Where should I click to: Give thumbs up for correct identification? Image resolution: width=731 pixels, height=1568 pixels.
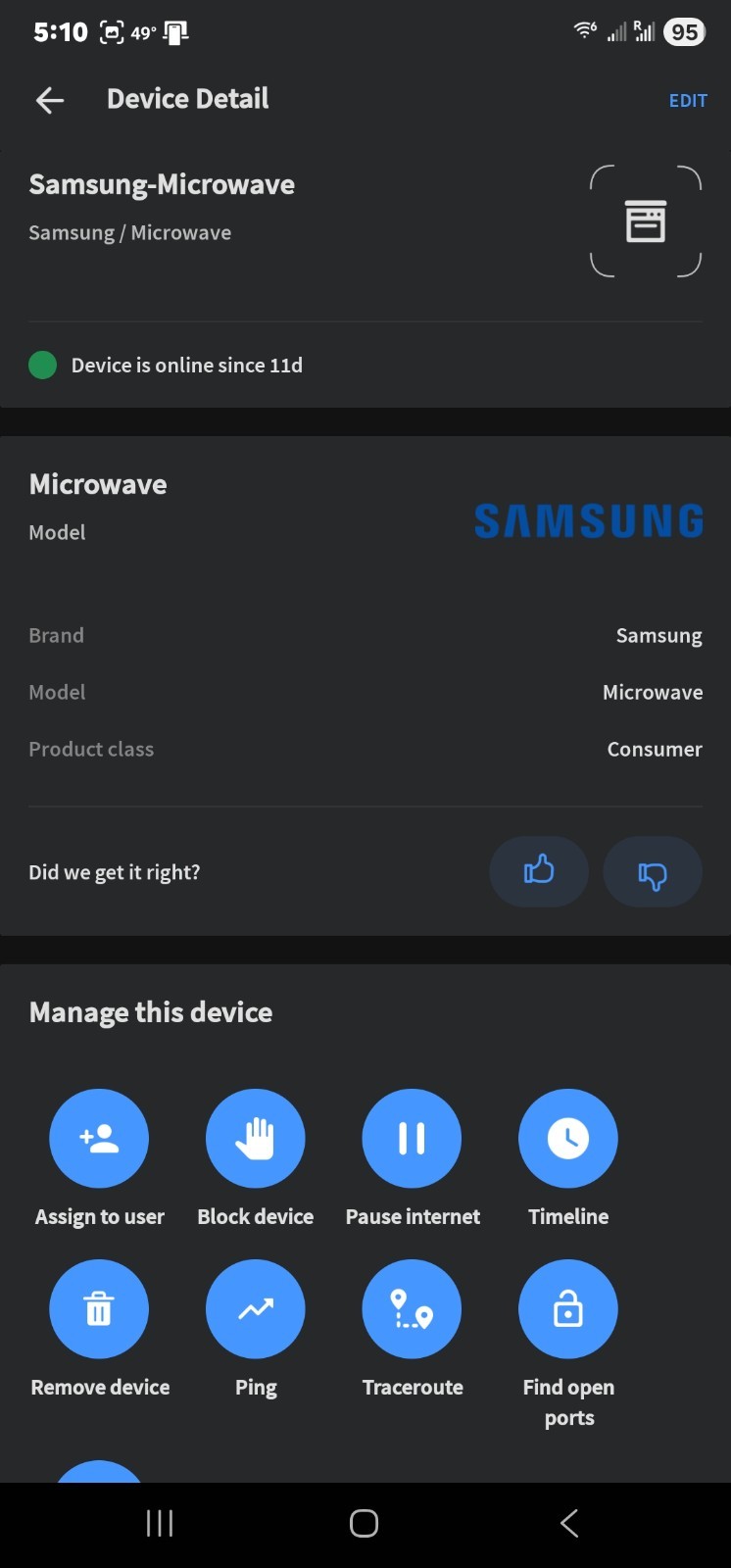tap(539, 871)
